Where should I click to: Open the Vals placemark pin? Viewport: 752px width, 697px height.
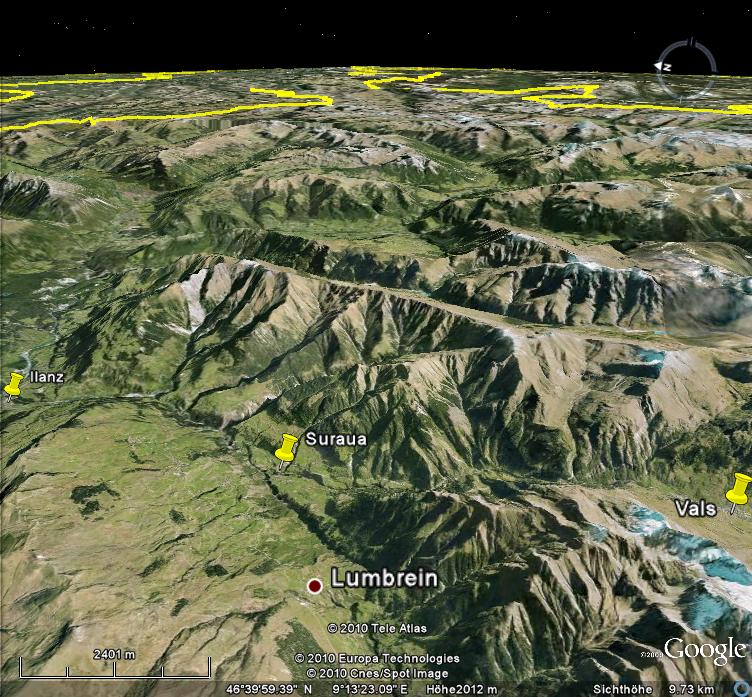740,489
